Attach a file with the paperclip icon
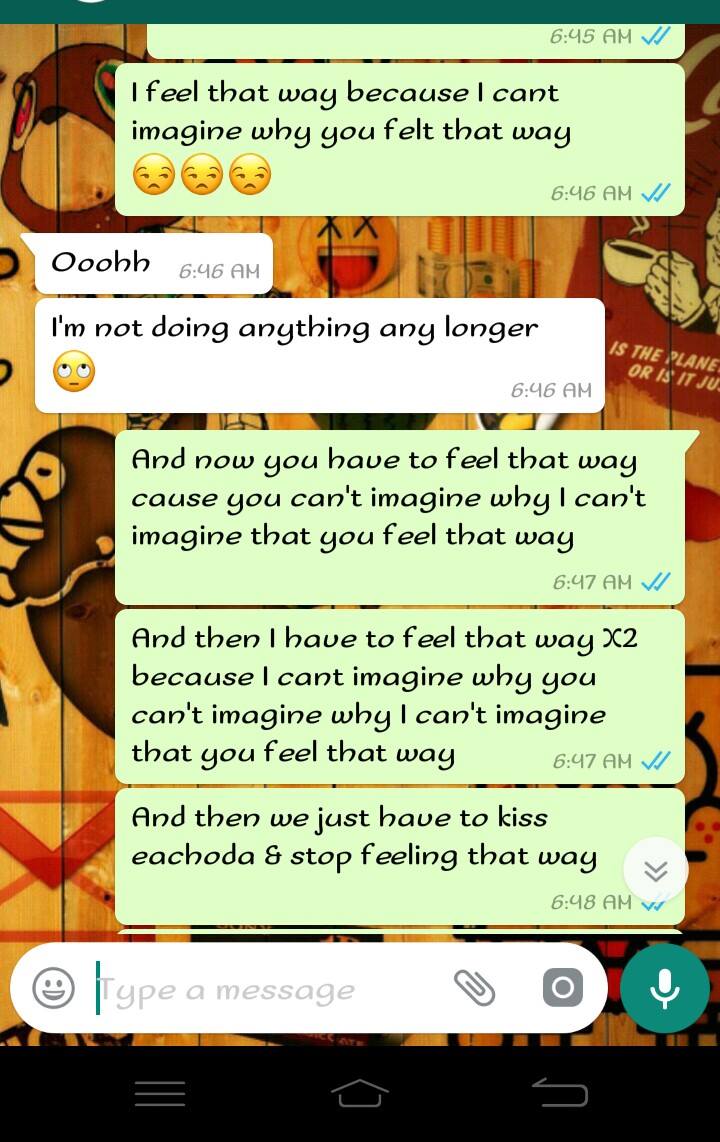The width and height of the screenshot is (720, 1142). click(x=474, y=988)
